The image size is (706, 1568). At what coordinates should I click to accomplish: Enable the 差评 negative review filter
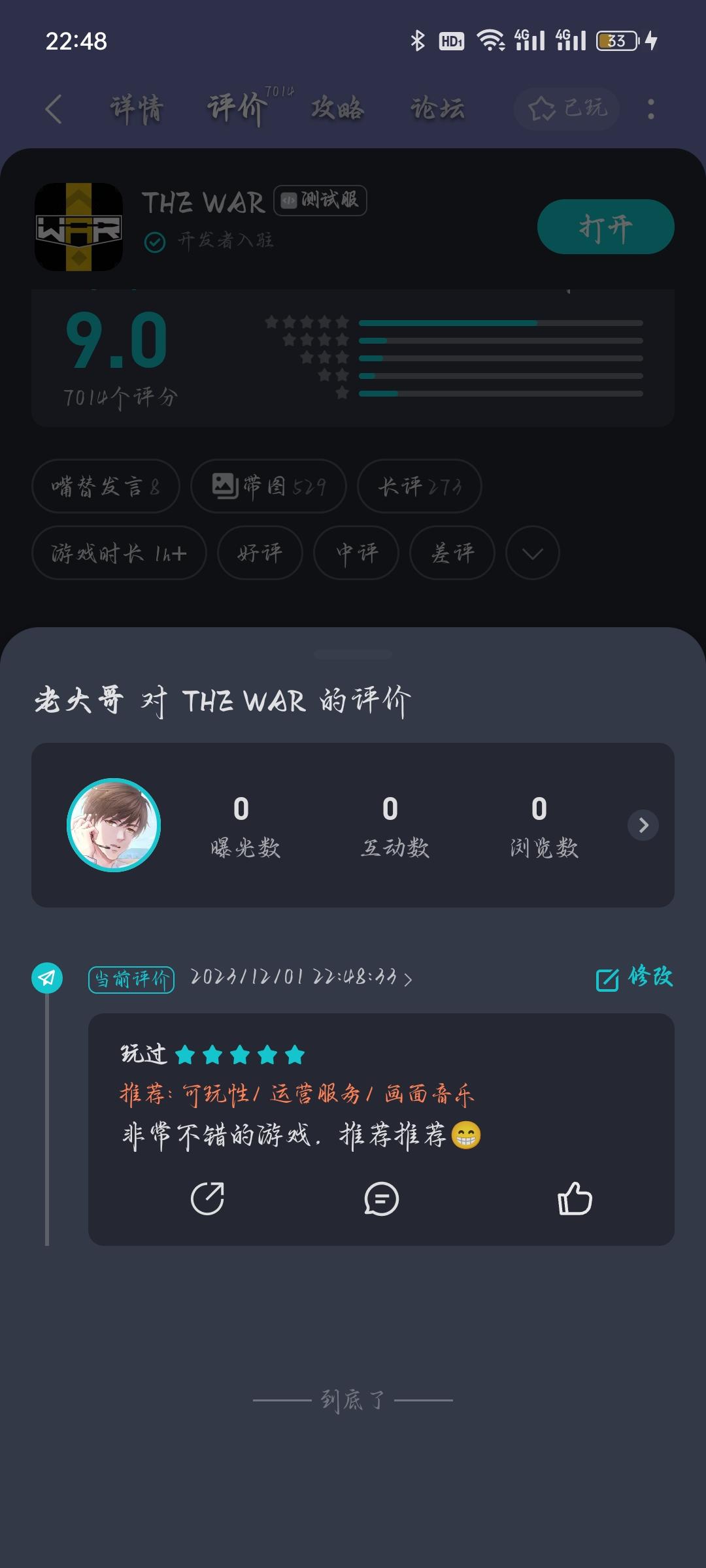452,553
